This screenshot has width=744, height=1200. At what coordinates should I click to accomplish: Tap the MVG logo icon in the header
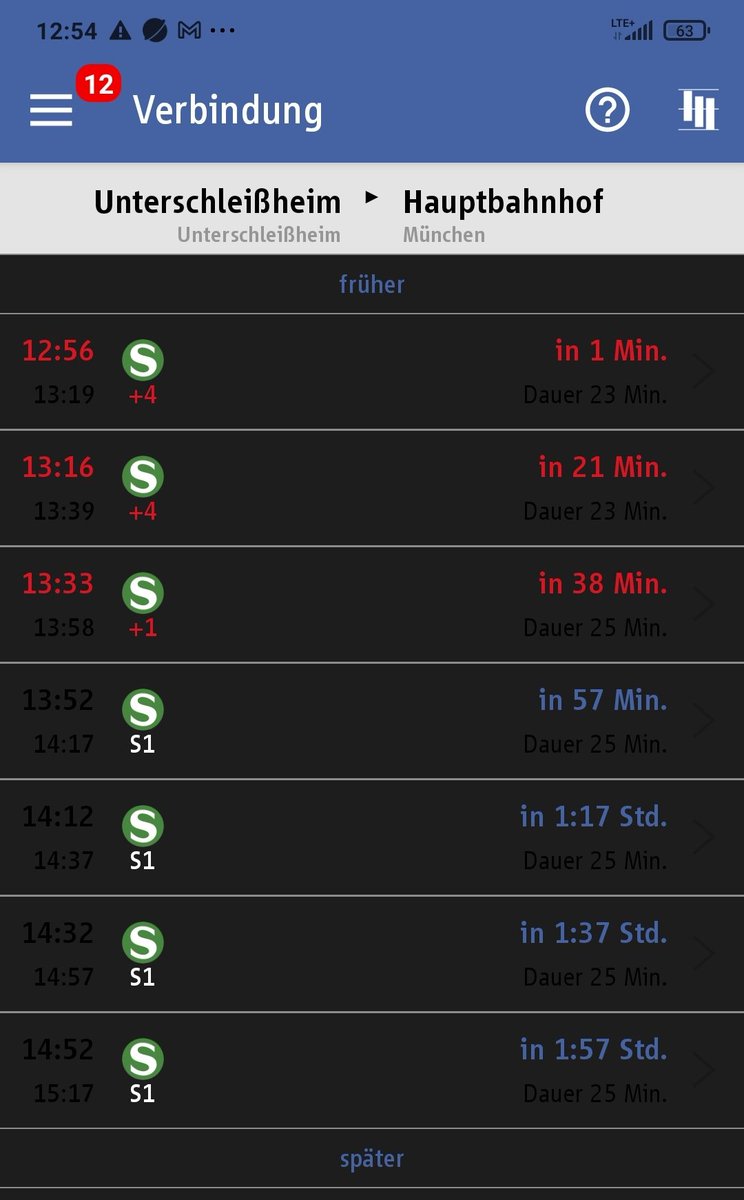point(699,110)
